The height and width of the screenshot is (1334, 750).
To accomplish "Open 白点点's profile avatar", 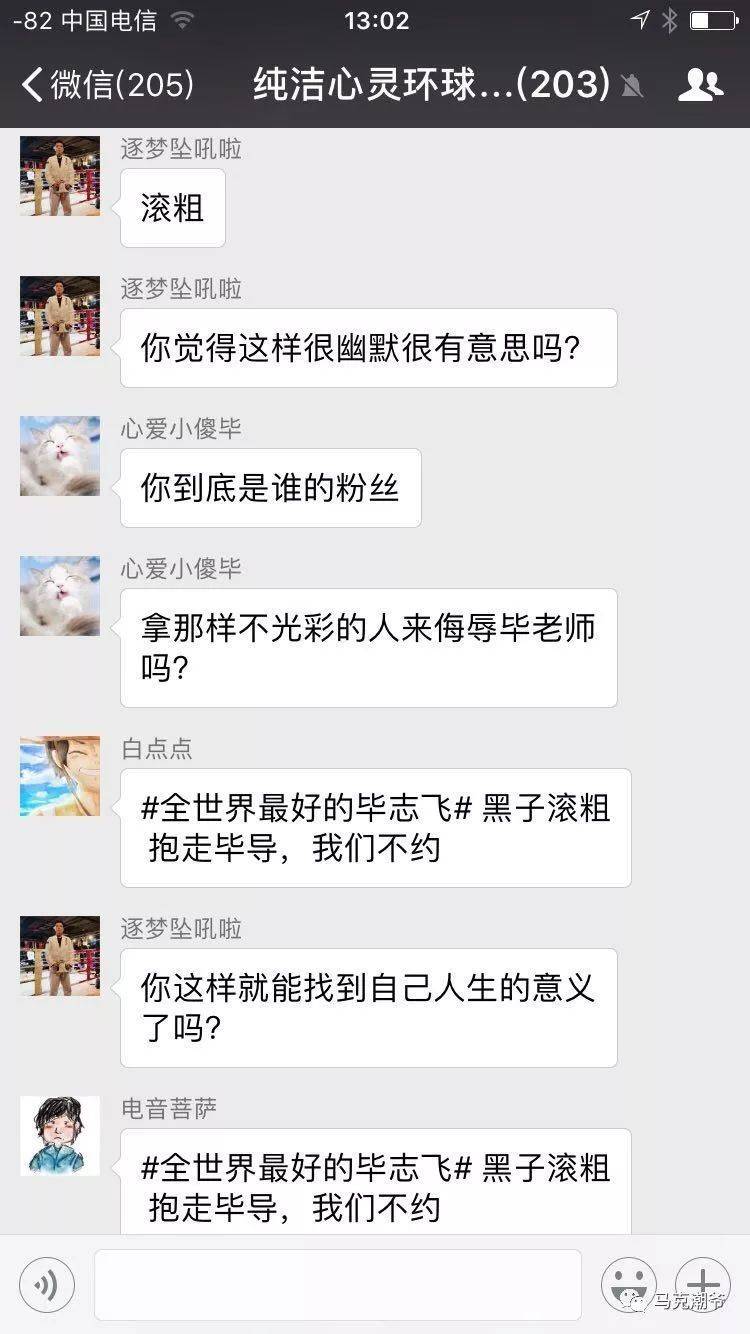I will 60,776.
